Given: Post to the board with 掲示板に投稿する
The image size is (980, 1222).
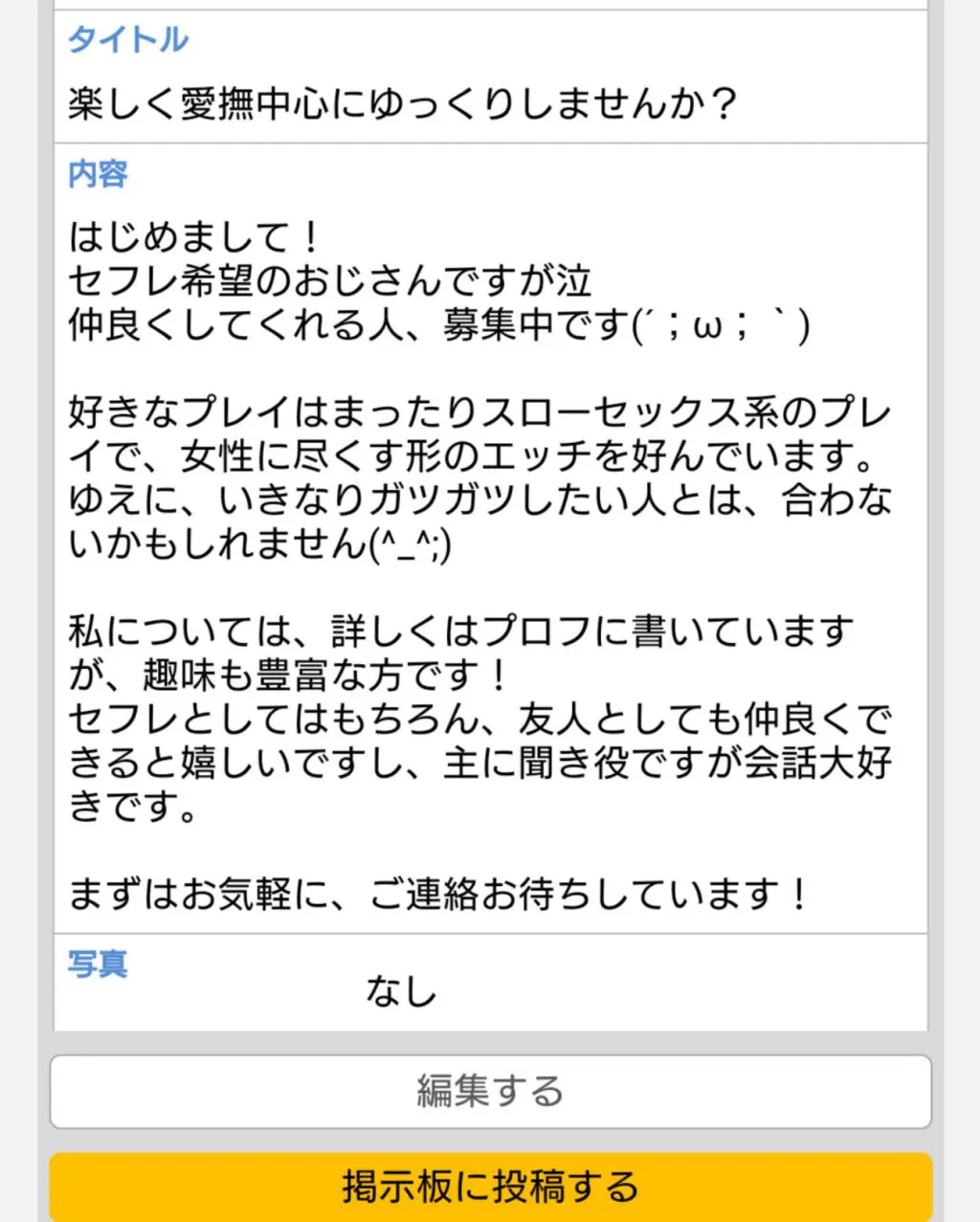Looking at the screenshot, I should click(x=490, y=1187).
